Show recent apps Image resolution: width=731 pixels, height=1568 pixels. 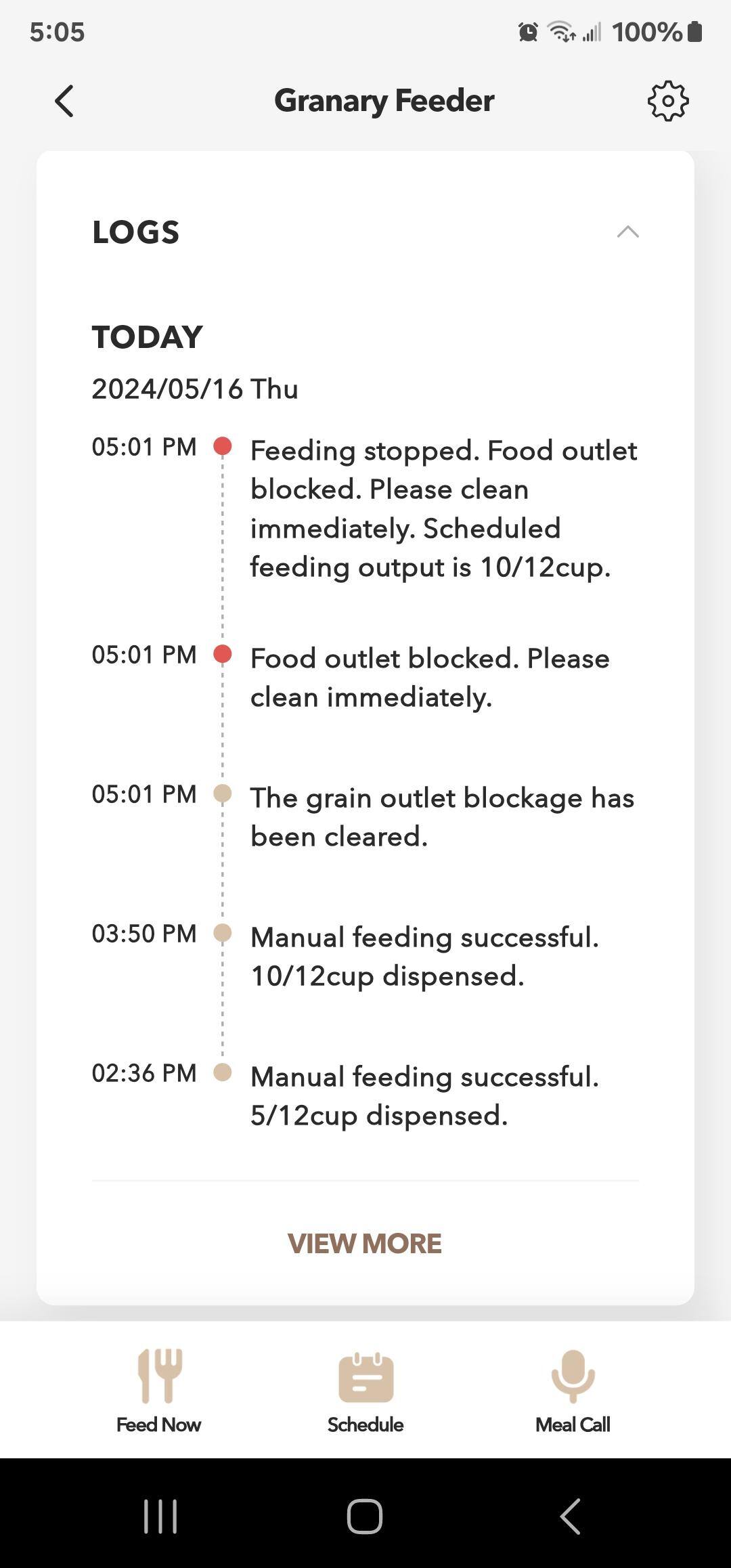pos(160,1516)
